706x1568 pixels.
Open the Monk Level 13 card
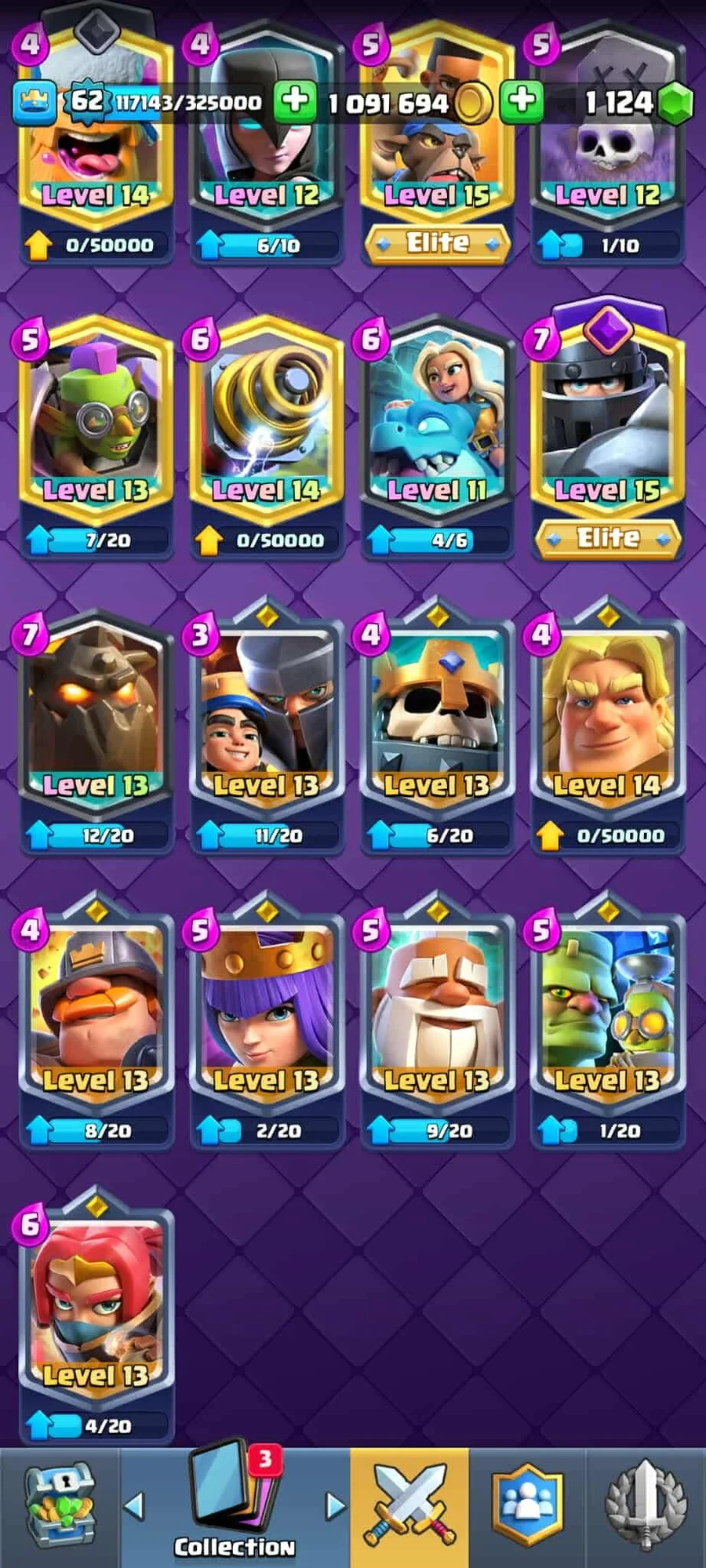(437, 1012)
